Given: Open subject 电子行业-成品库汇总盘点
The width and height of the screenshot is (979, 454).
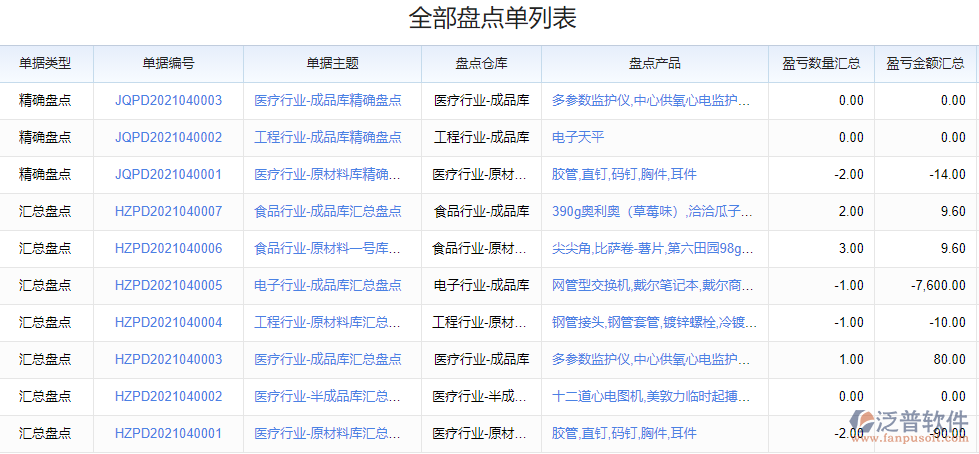Looking at the screenshot, I should 328,285.
